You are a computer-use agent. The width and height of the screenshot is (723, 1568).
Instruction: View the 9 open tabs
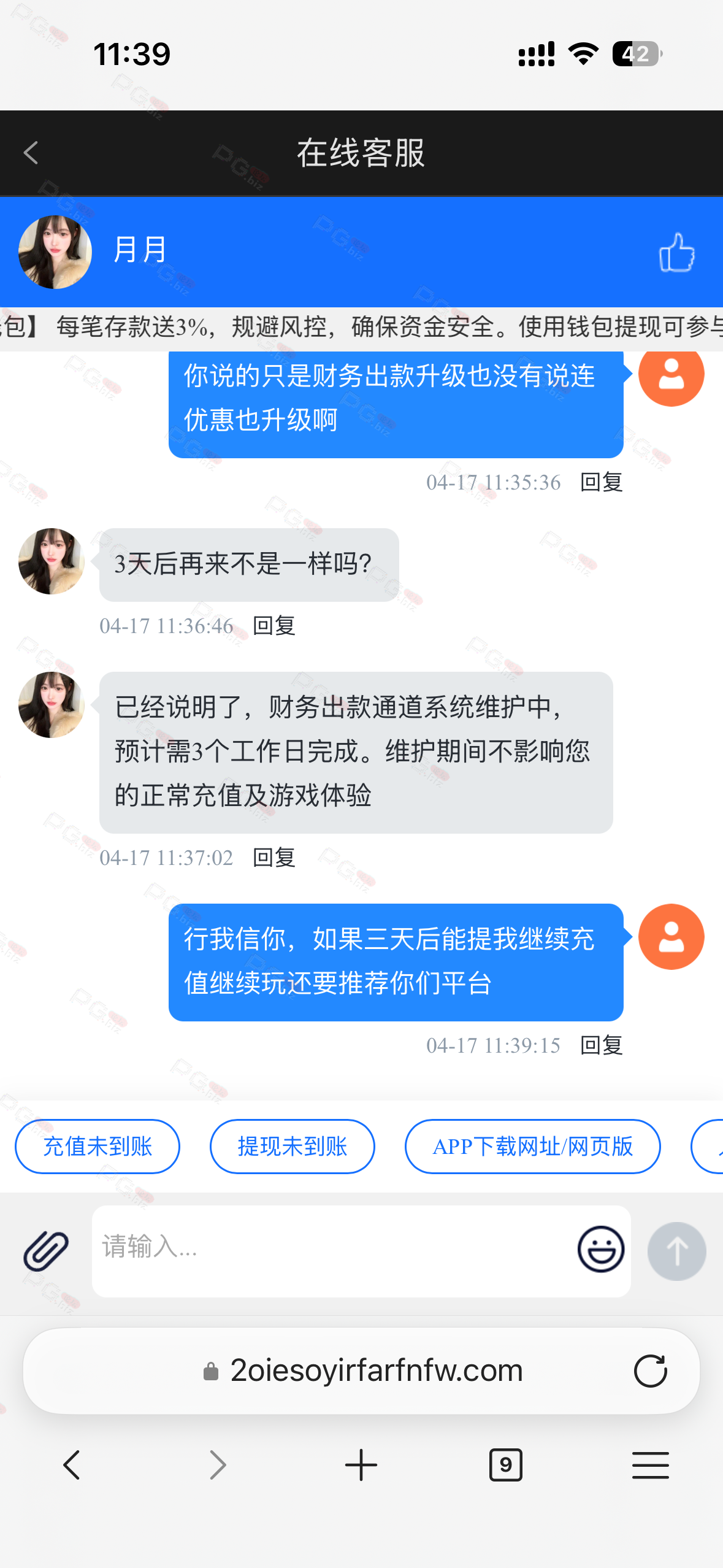(505, 1465)
